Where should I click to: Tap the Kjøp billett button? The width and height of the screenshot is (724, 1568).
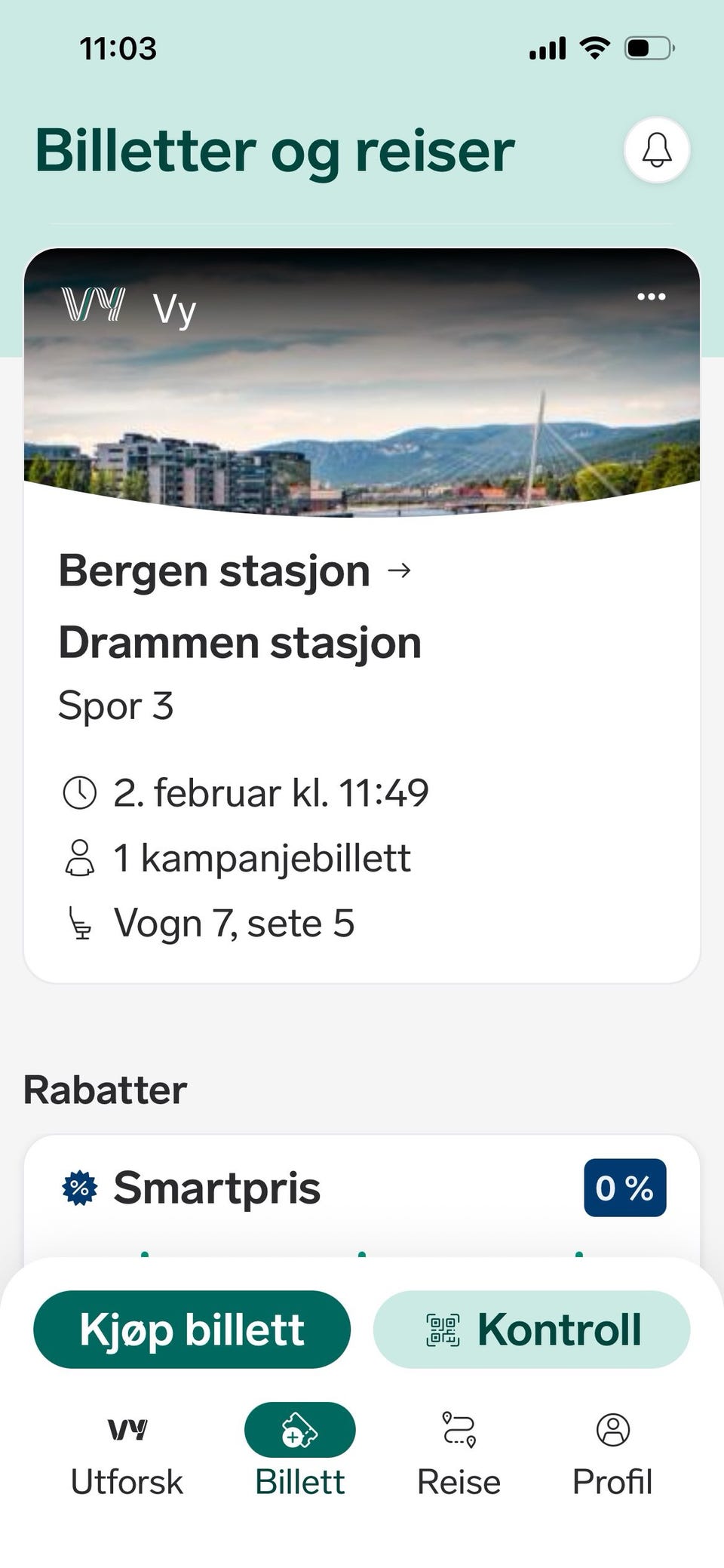click(x=192, y=1329)
